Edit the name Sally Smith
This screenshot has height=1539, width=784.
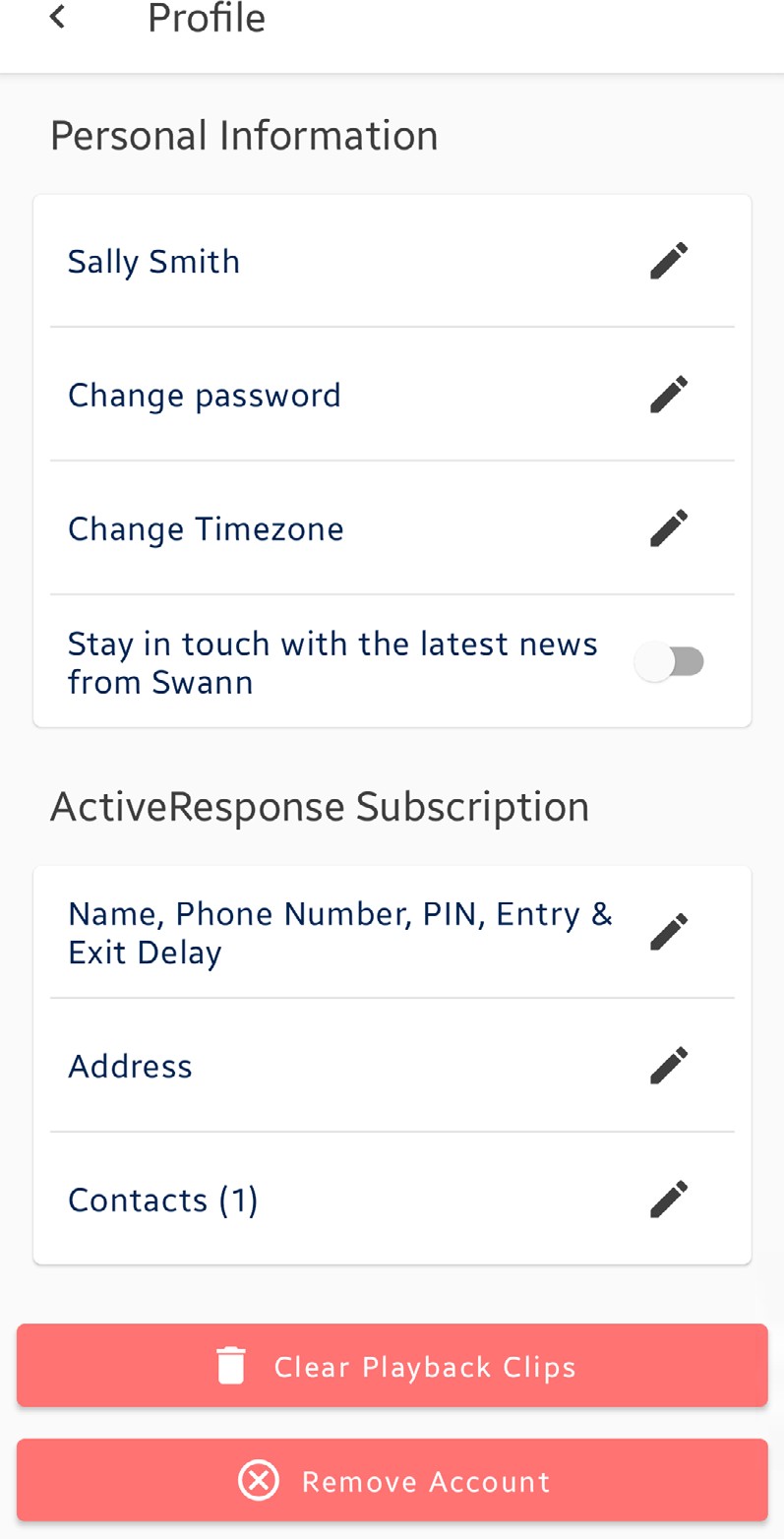[669, 262]
